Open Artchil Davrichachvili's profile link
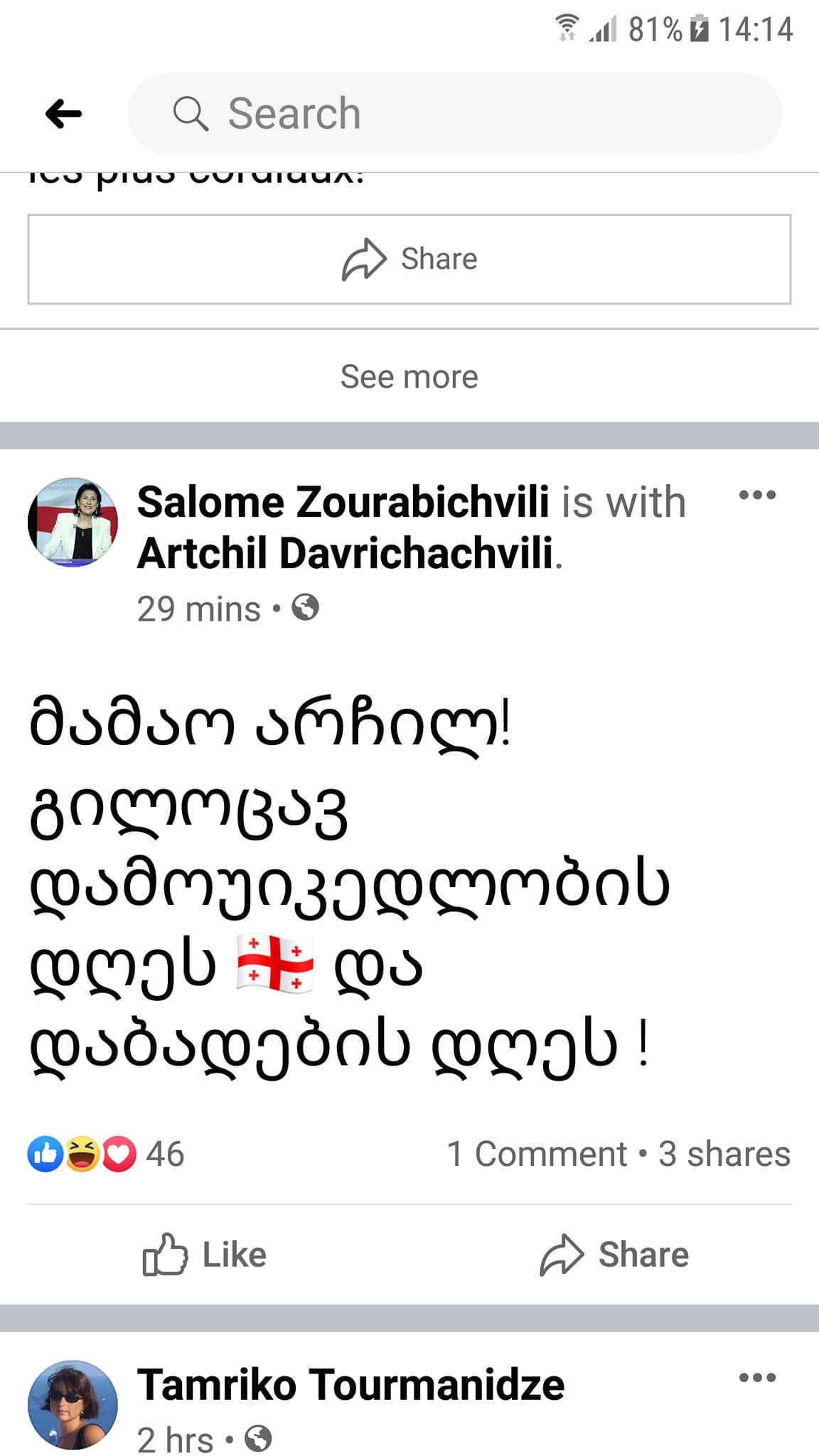The width and height of the screenshot is (819, 1456). click(x=346, y=553)
